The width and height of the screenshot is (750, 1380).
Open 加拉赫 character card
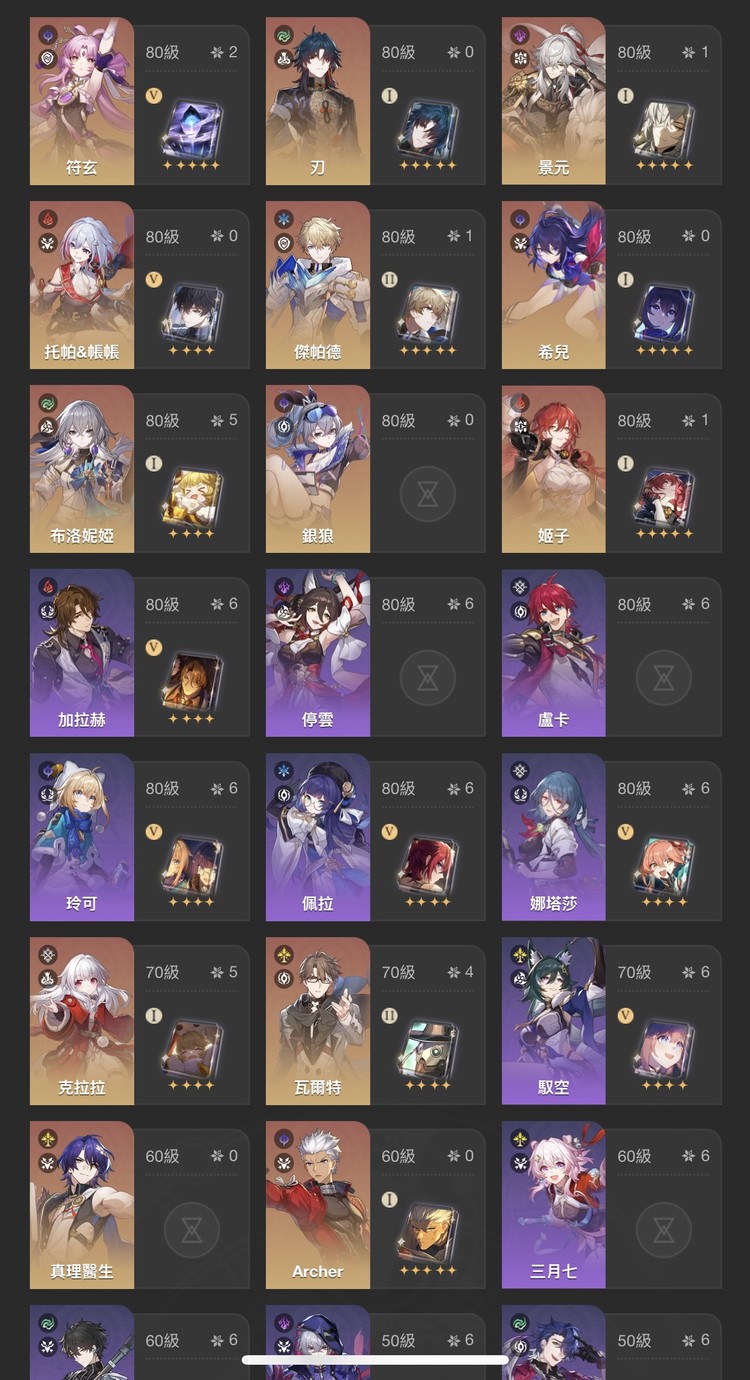coord(82,652)
